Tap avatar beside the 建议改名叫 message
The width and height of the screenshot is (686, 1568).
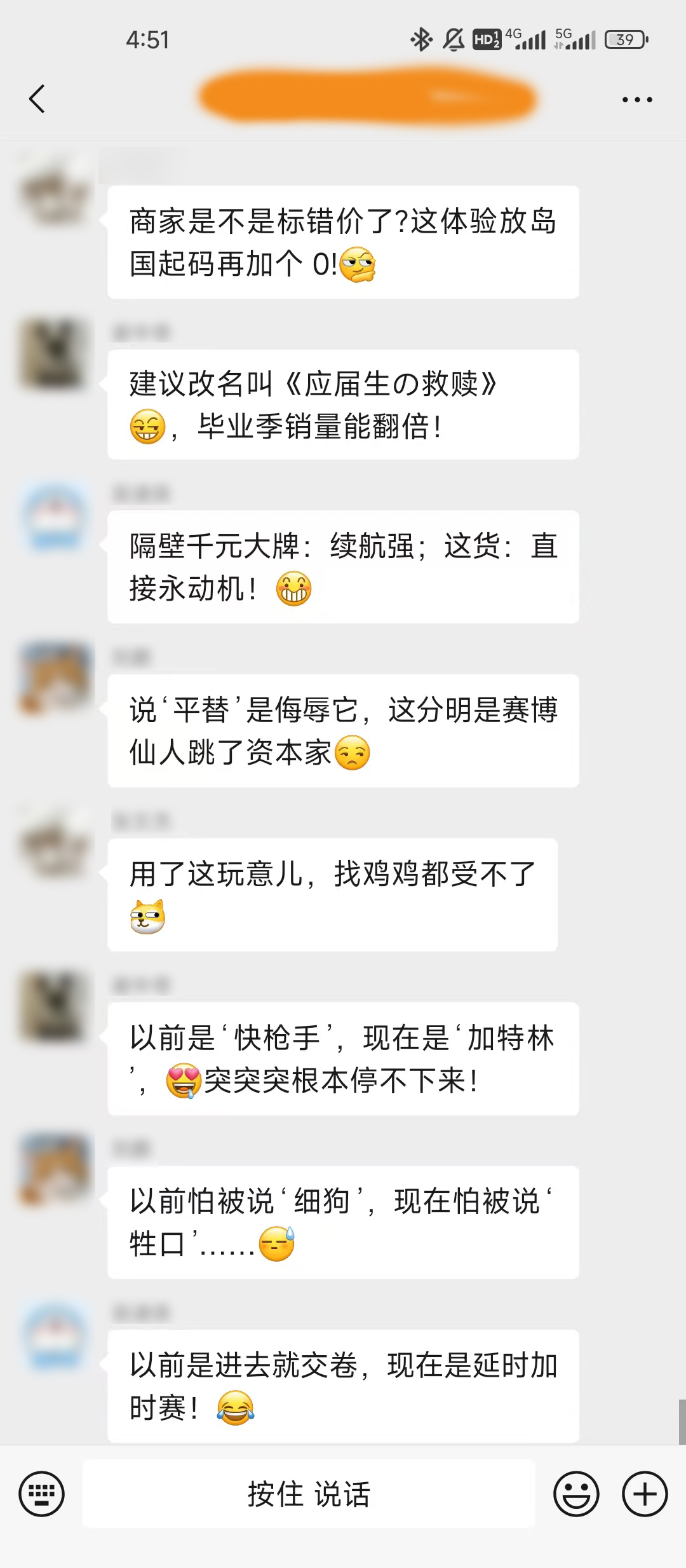tap(54, 354)
